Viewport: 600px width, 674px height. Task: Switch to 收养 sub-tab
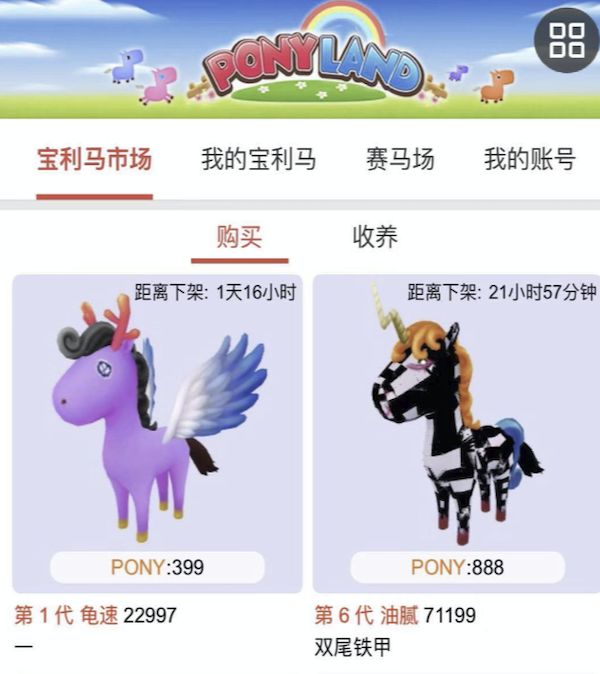point(375,237)
